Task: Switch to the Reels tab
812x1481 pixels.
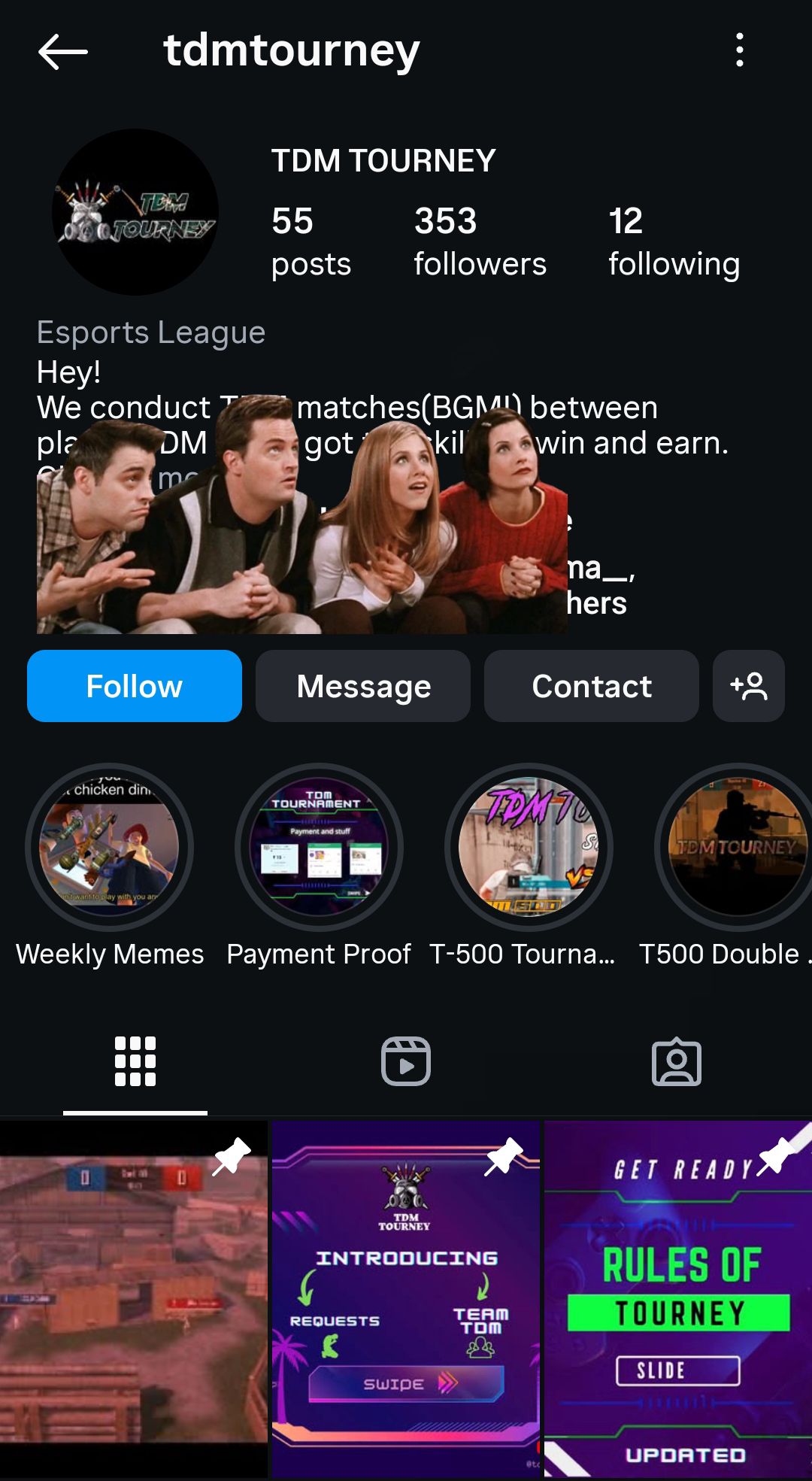Action: point(406,1061)
